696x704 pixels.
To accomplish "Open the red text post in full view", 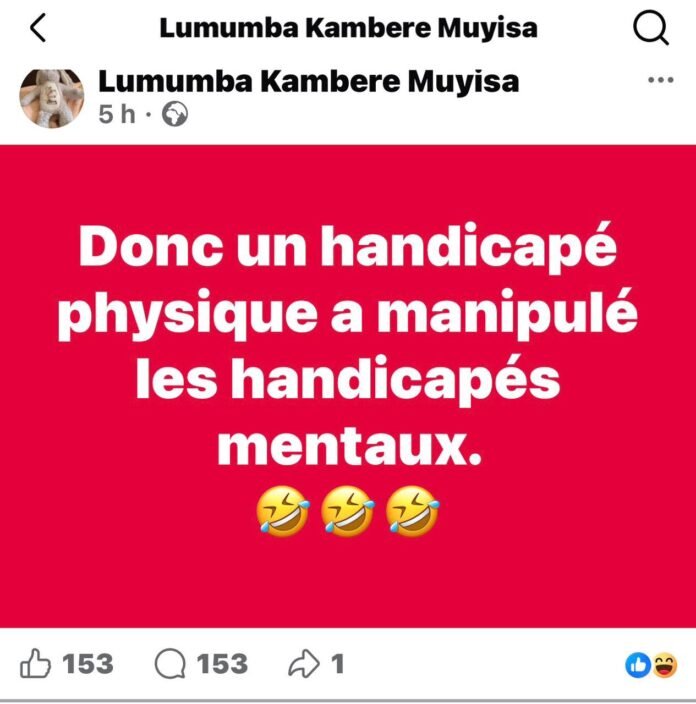I will click(347, 386).
